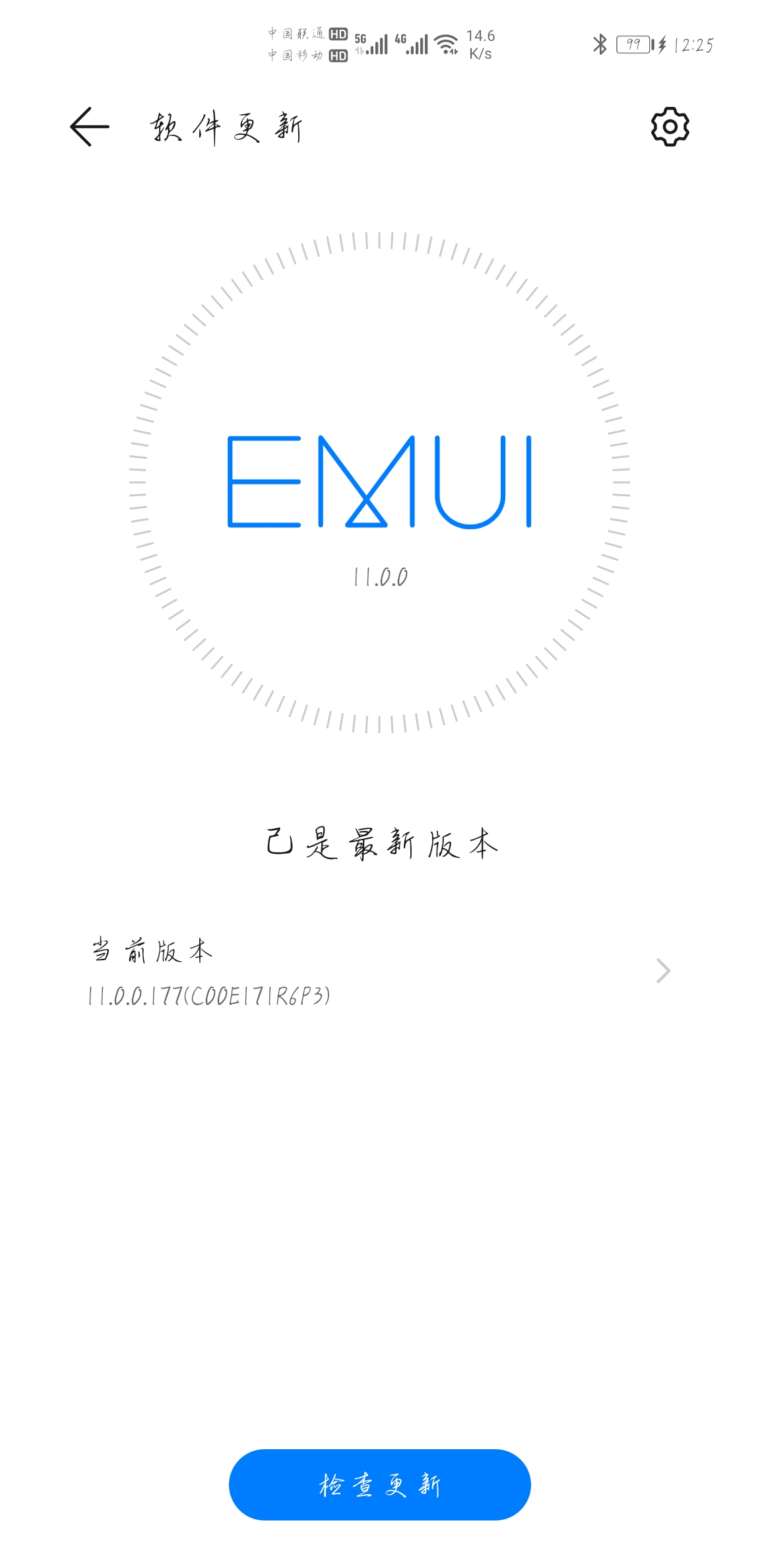The image size is (760, 1568).
Task: Go back from the 软件更新 page
Action: [x=90, y=127]
